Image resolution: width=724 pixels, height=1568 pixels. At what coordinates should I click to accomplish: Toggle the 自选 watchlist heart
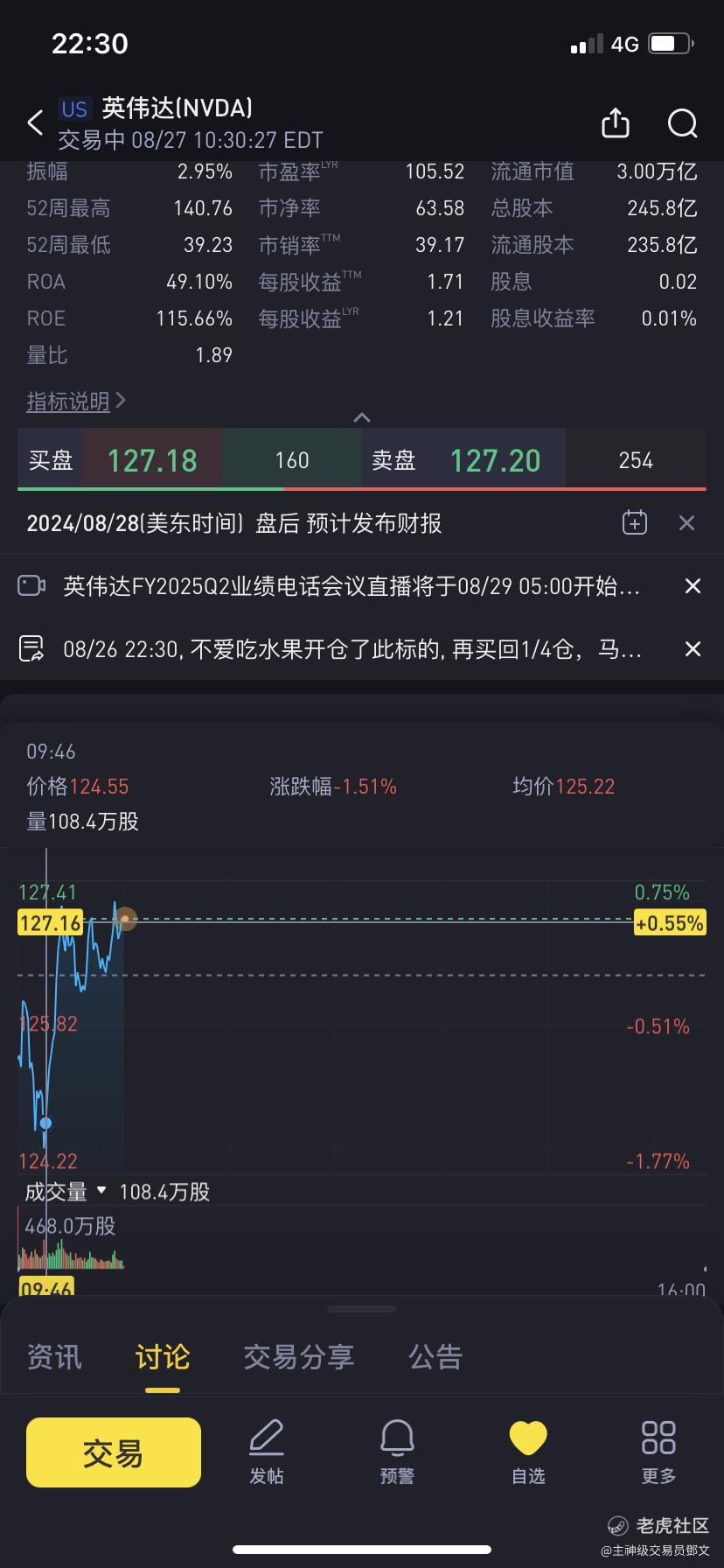528,1452
